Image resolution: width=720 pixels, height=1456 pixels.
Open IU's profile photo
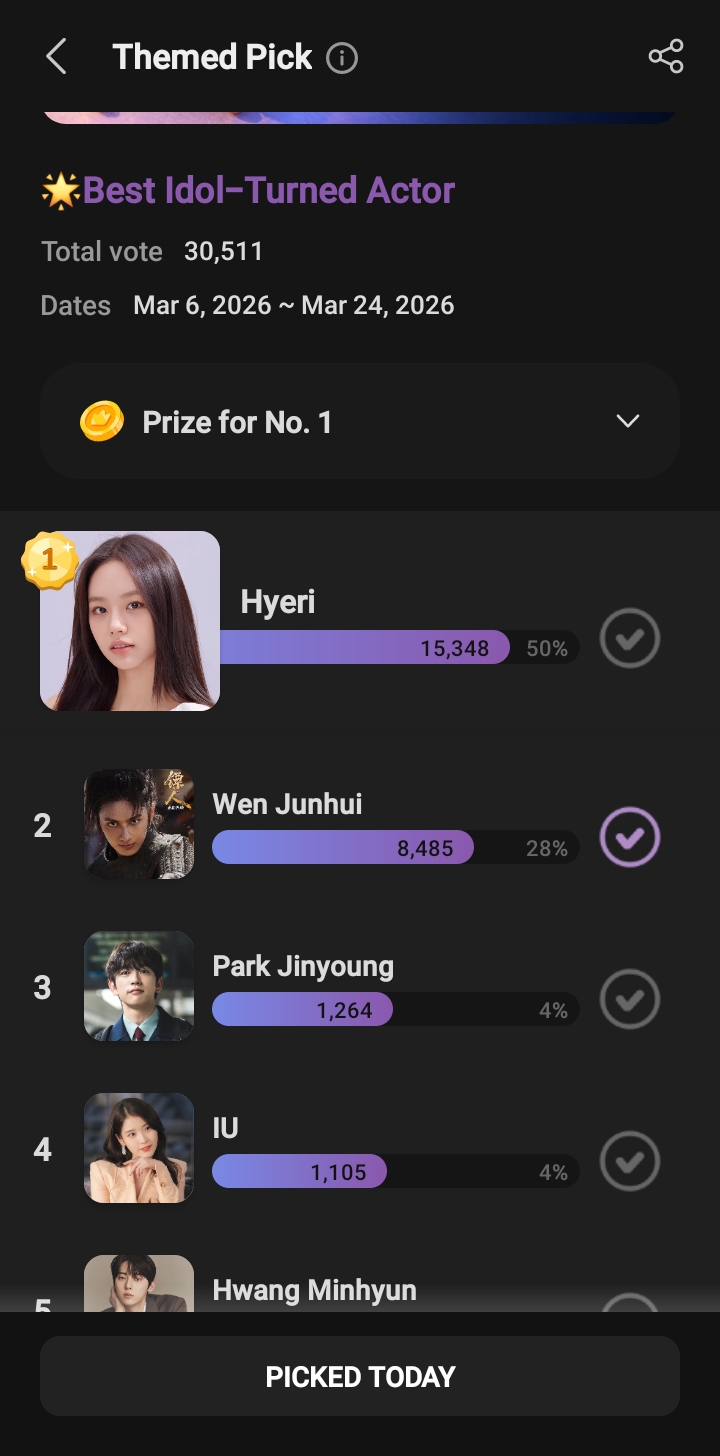coord(139,1148)
